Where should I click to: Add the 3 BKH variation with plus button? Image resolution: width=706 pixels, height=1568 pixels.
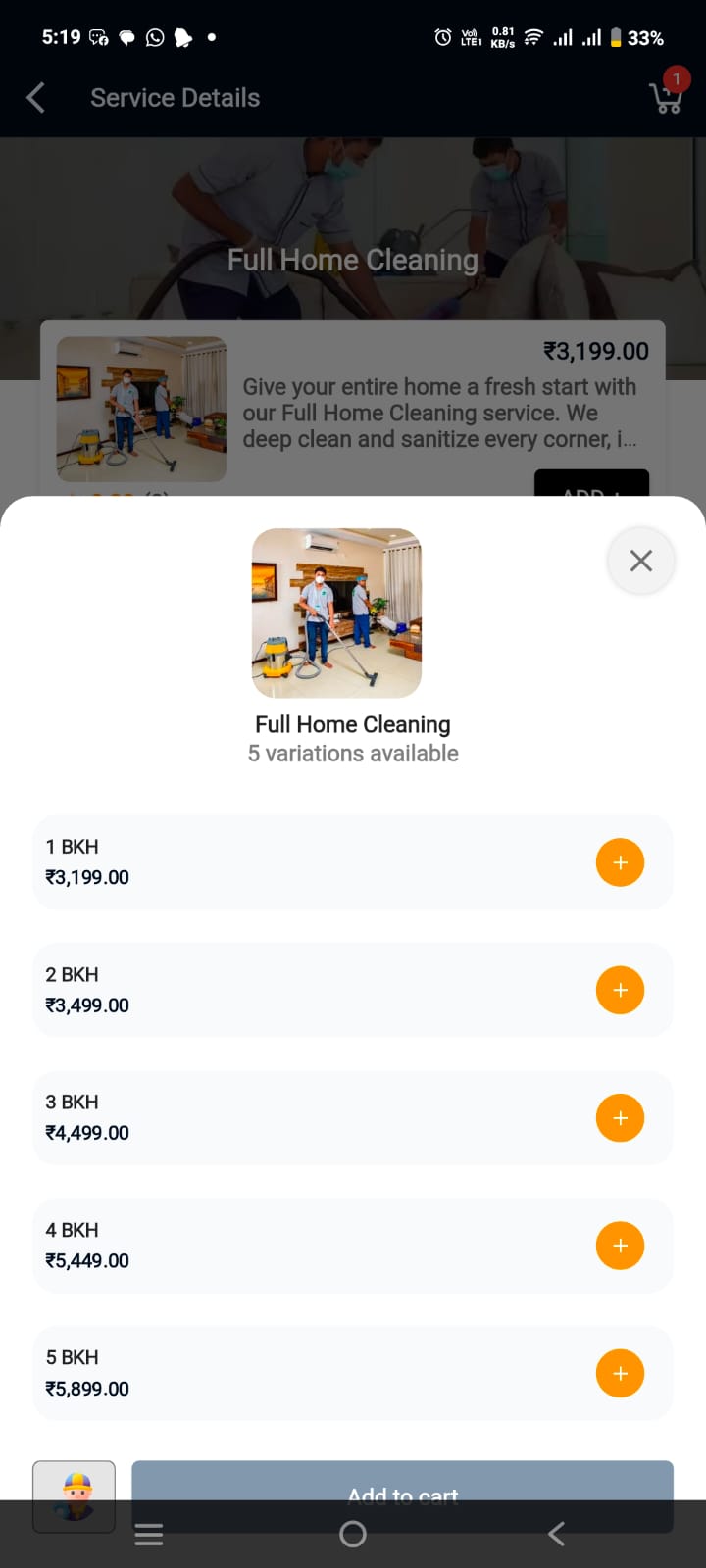pos(620,1117)
